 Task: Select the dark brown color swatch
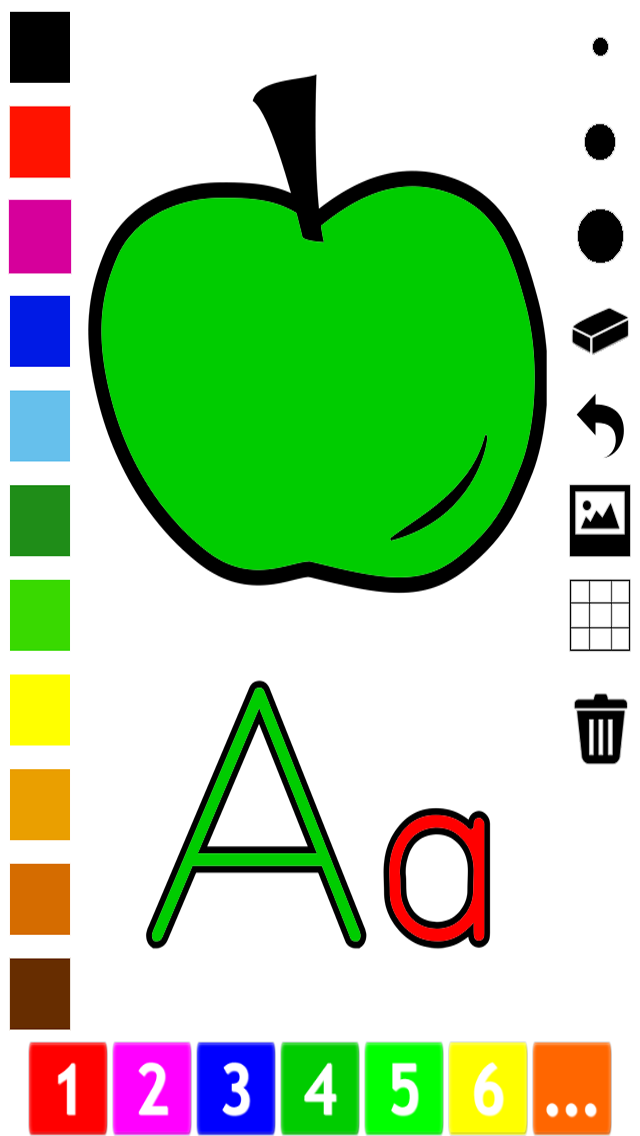[x=40, y=994]
